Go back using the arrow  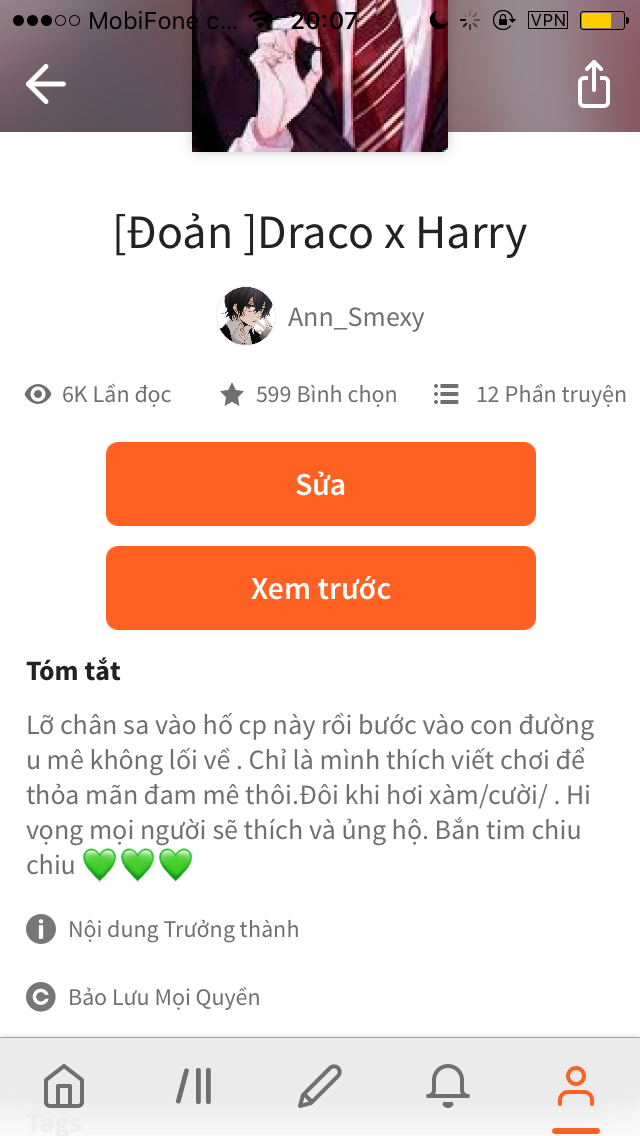[45, 84]
